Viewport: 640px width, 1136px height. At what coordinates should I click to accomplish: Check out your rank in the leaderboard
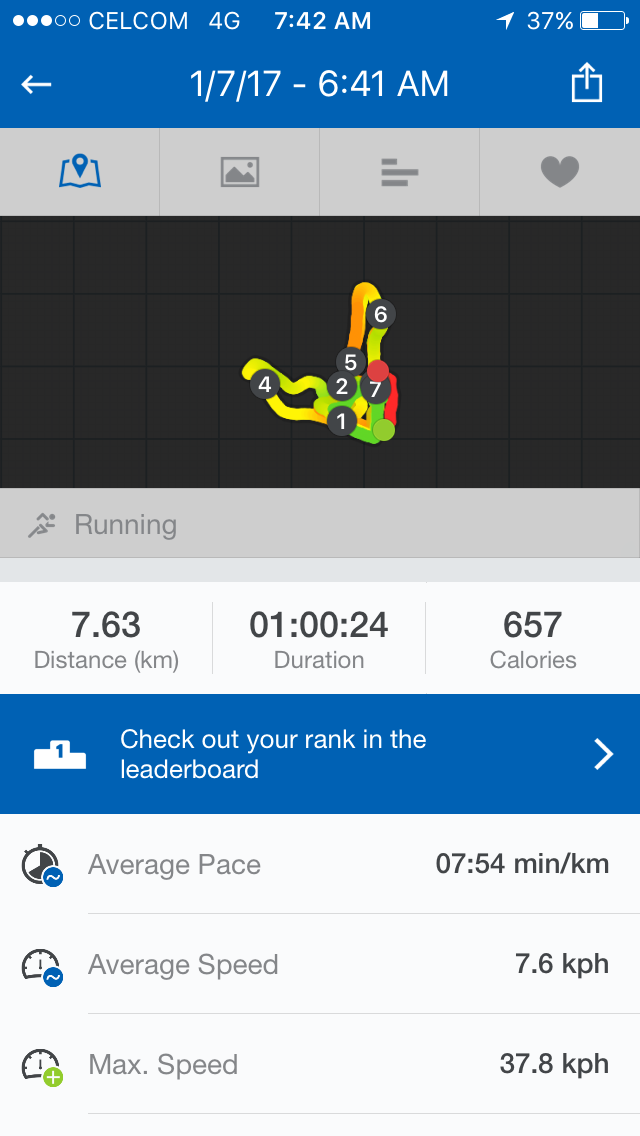pos(320,753)
